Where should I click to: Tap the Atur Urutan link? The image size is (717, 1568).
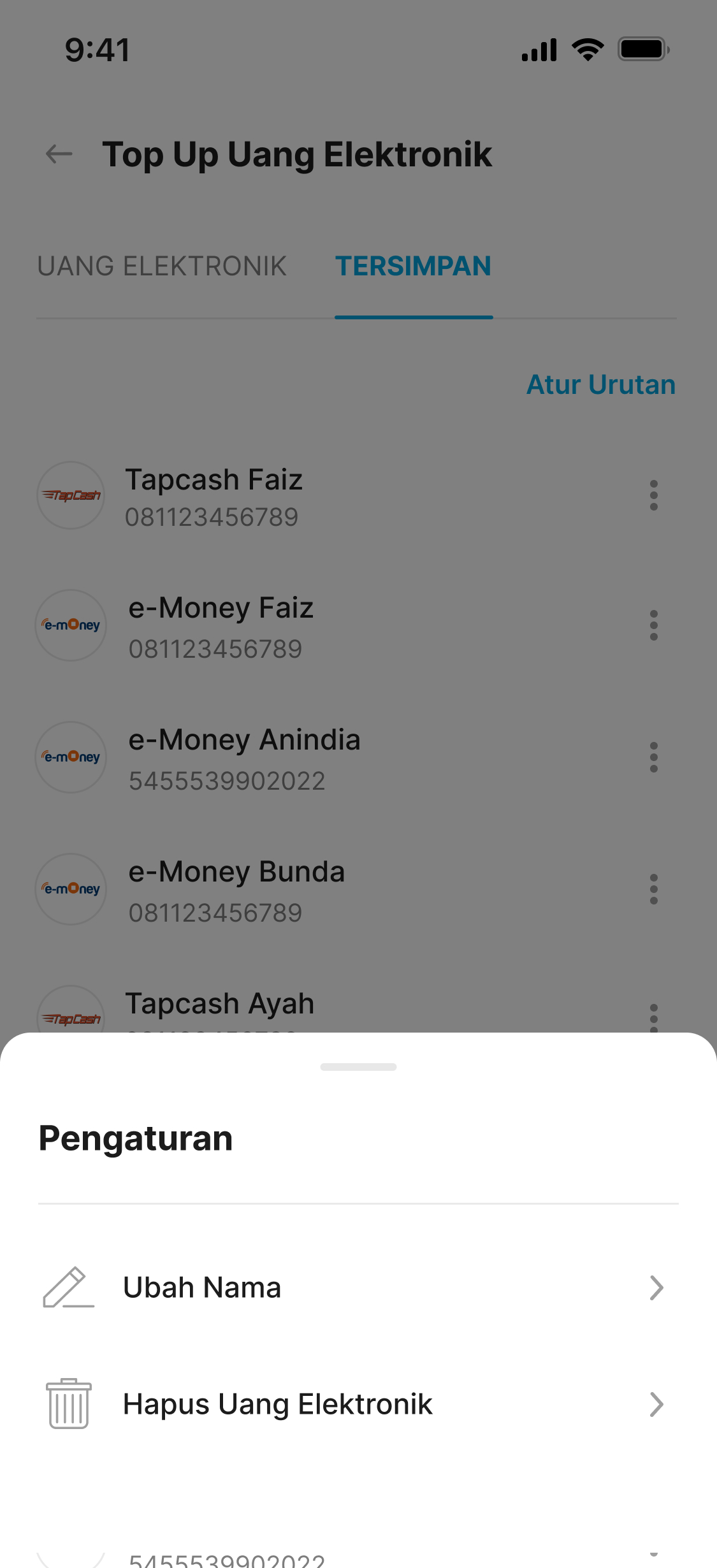[x=601, y=384]
